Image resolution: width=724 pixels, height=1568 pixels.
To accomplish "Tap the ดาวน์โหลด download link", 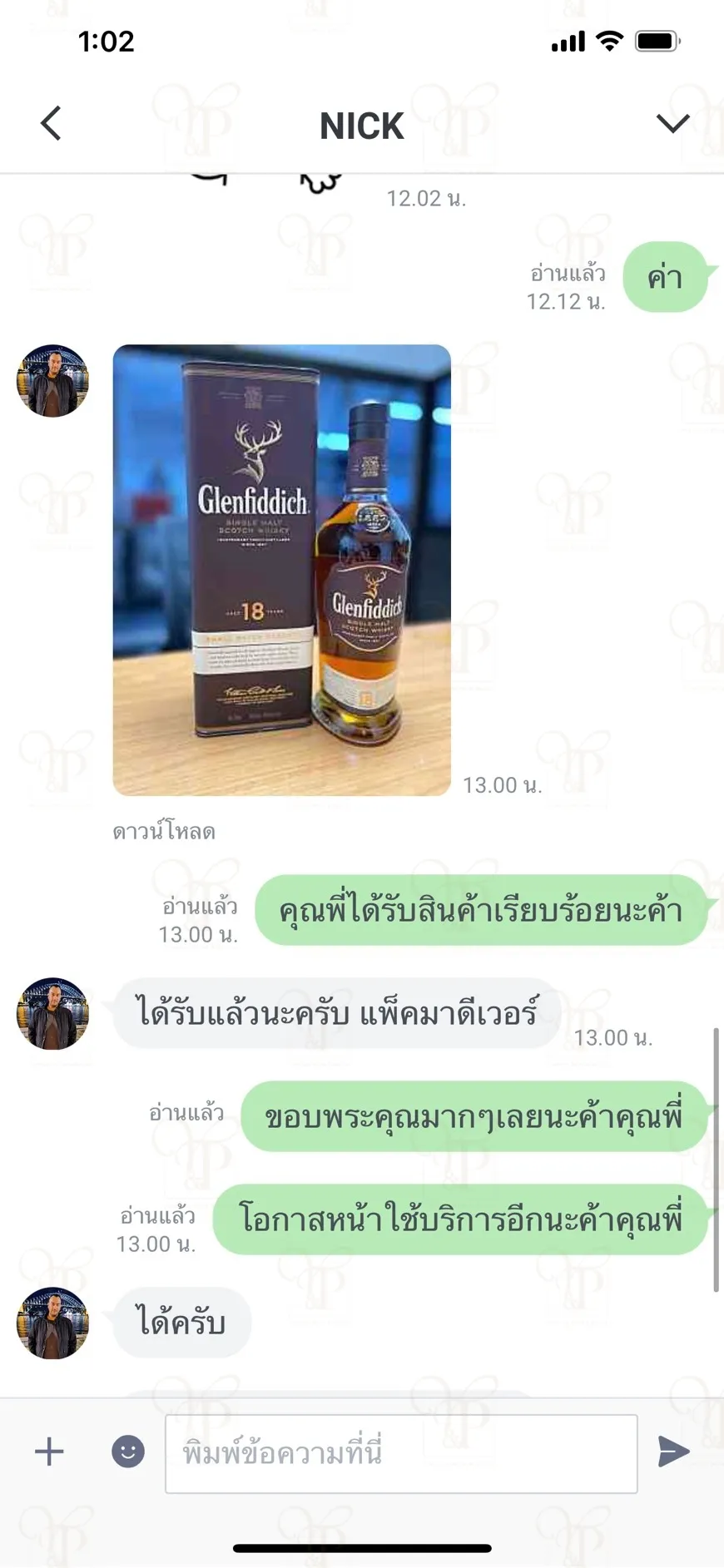I will click(164, 831).
